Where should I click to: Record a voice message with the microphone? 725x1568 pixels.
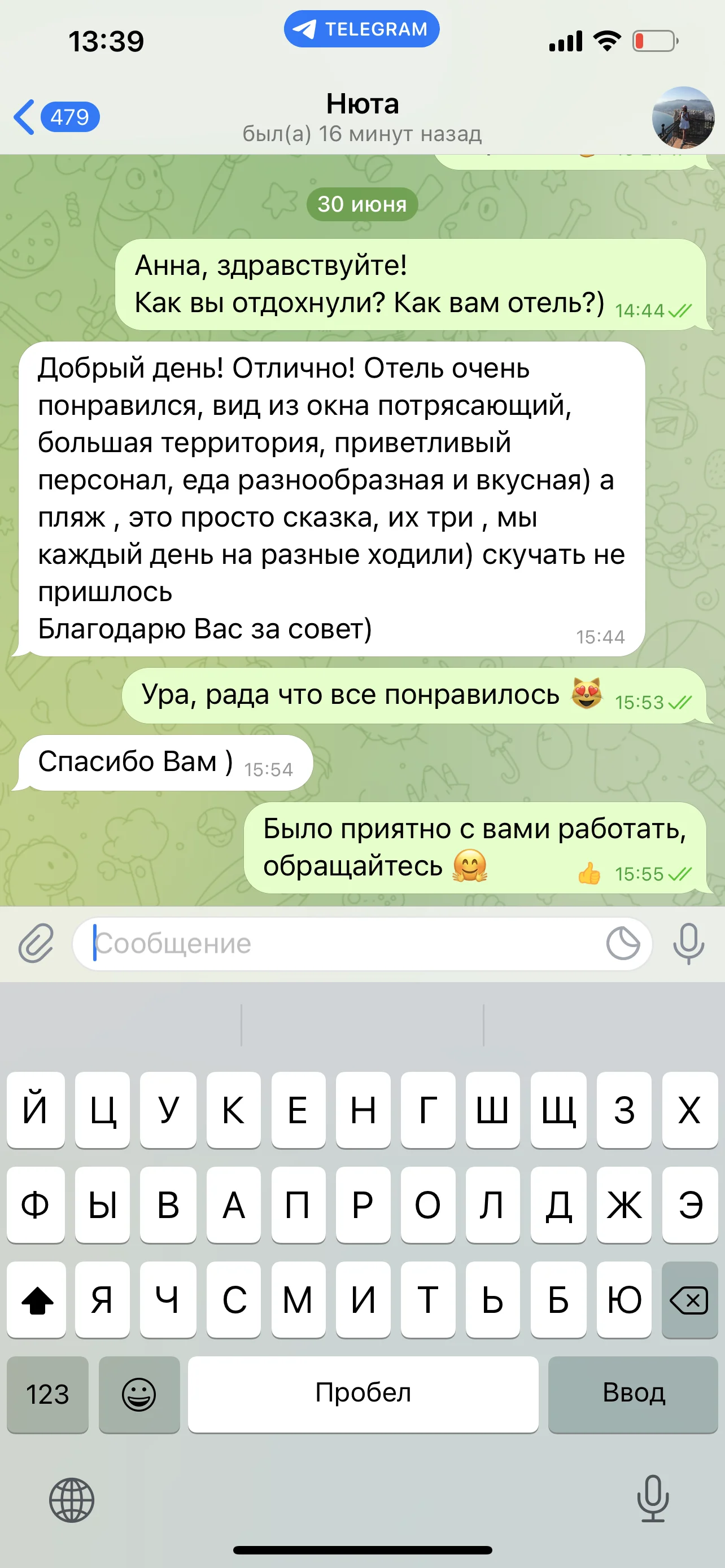tap(688, 944)
